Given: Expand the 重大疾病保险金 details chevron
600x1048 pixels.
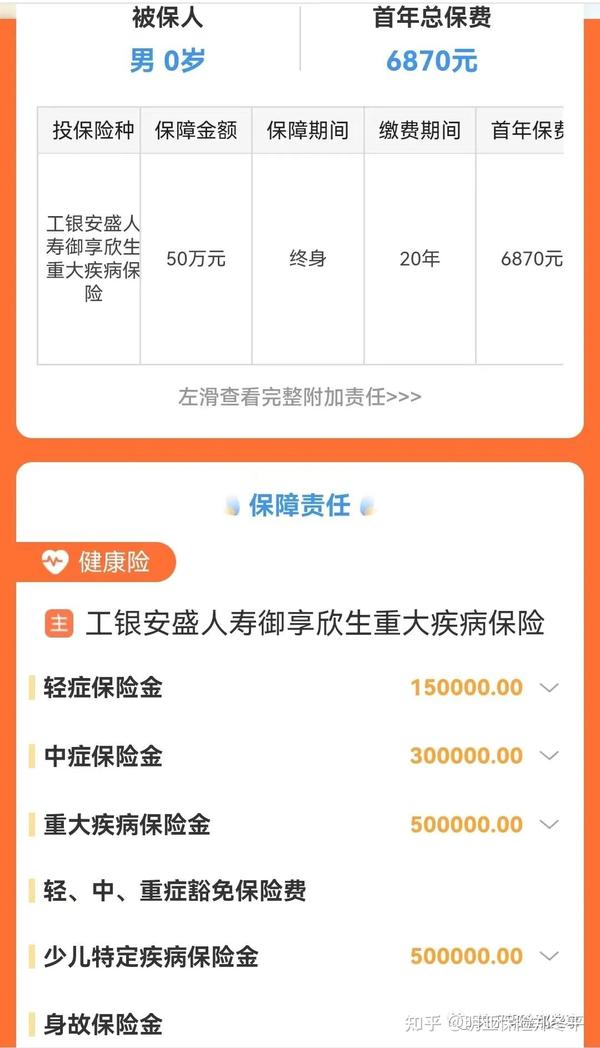Looking at the screenshot, I should click(549, 824).
